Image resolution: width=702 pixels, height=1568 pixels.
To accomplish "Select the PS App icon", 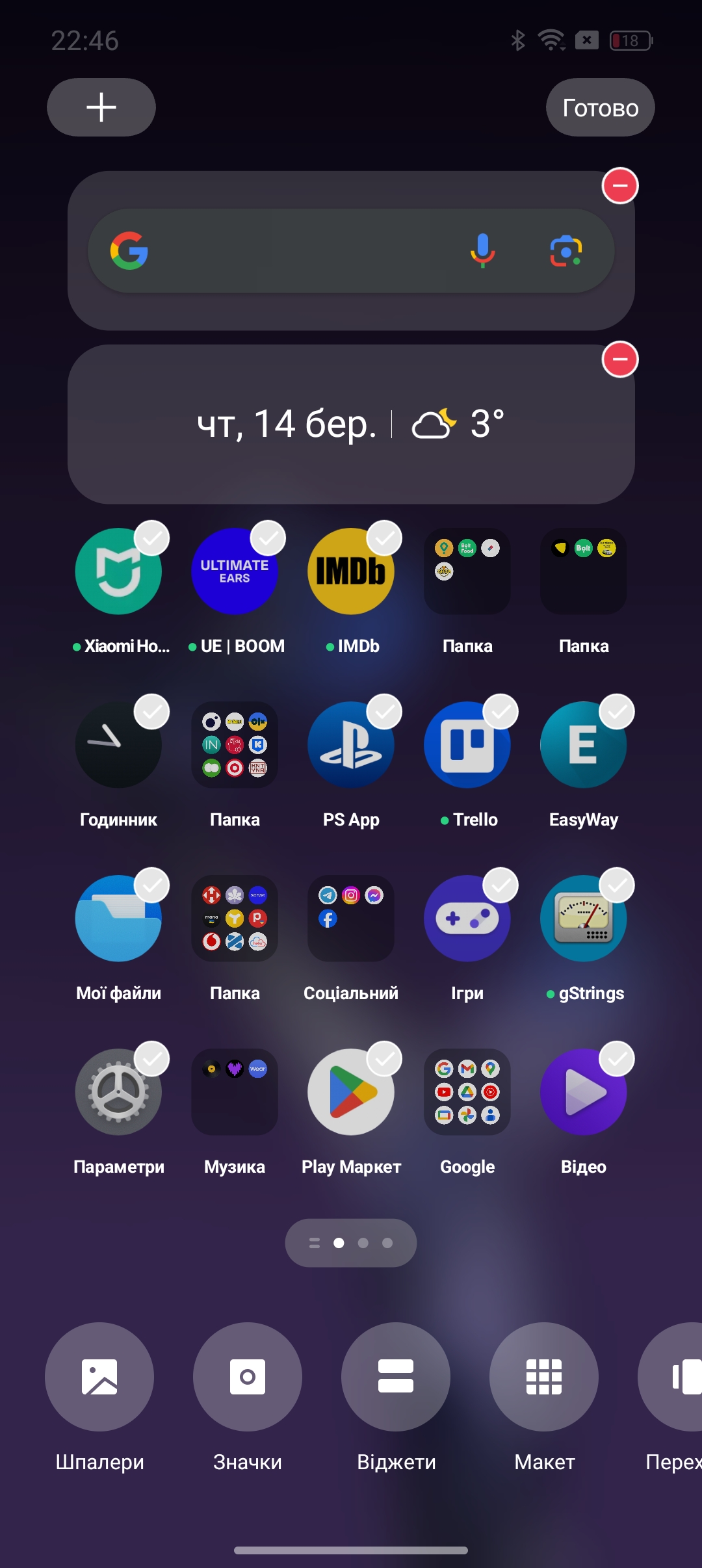I will (x=351, y=745).
